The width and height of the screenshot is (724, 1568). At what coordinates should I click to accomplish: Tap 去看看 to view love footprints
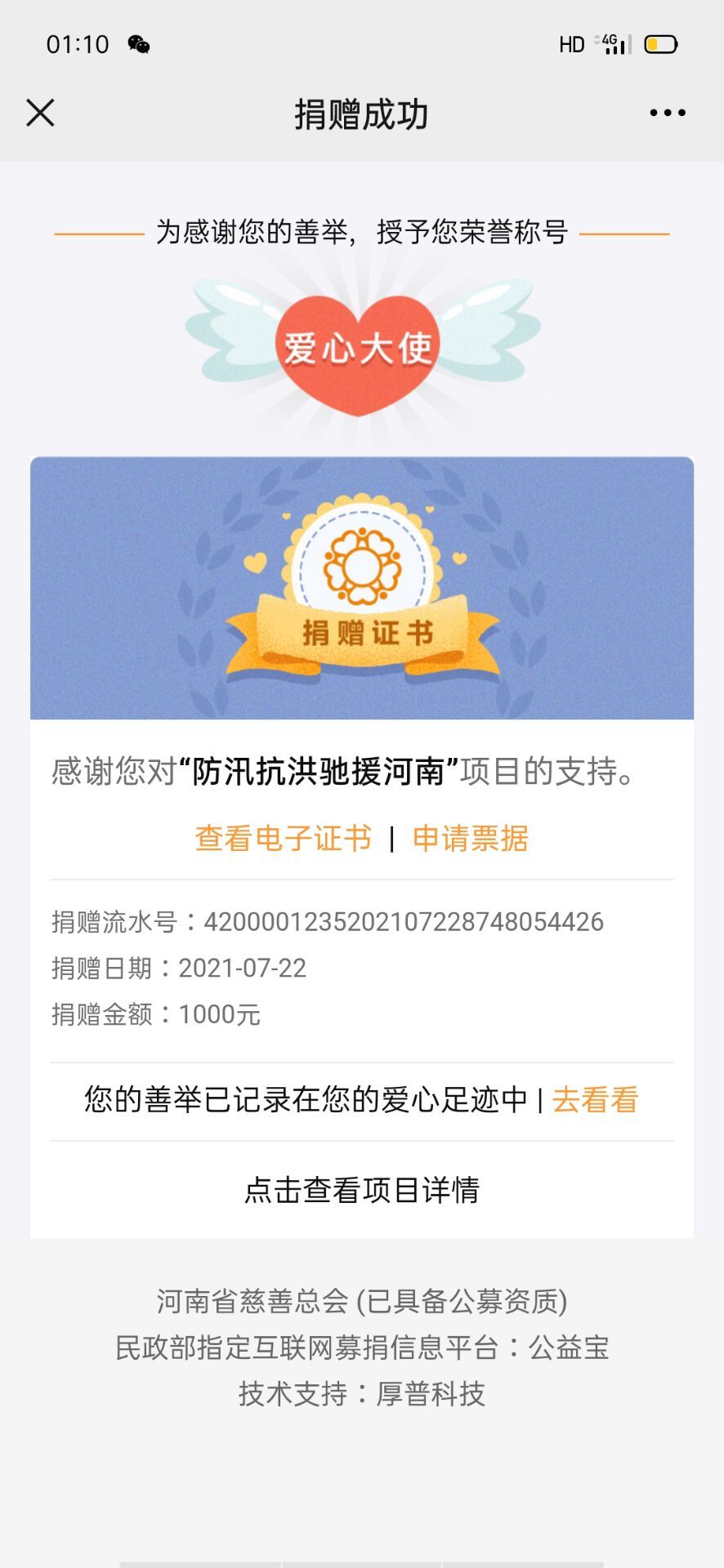click(x=595, y=1100)
